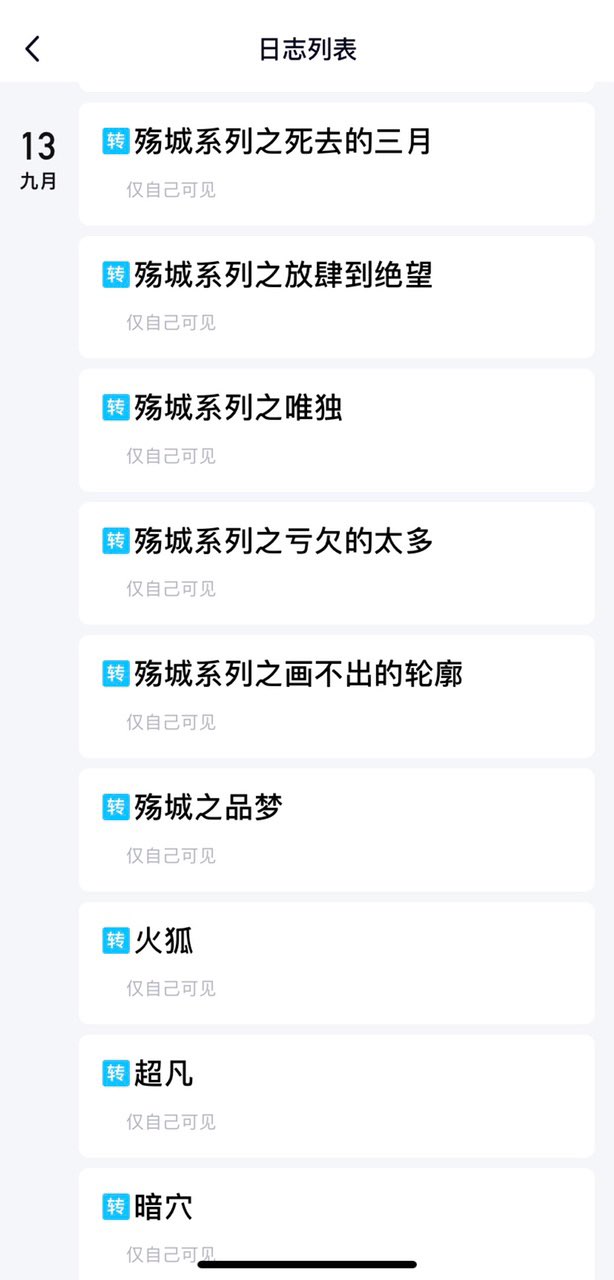Open the log 殇城系列之画不出的轮廓

click(x=336, y=696)
